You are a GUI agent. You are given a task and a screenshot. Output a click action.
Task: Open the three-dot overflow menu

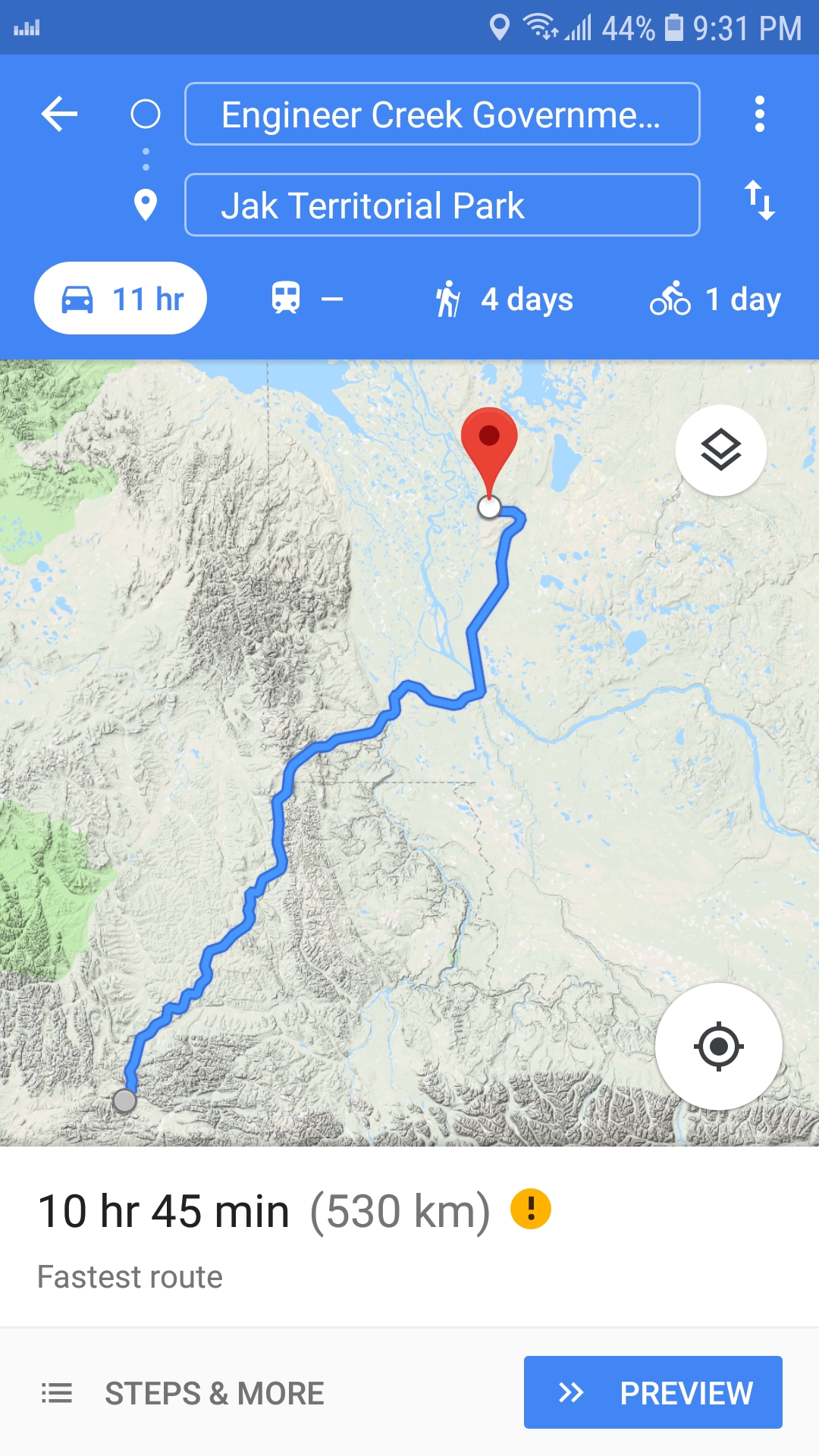pos(759,115)
